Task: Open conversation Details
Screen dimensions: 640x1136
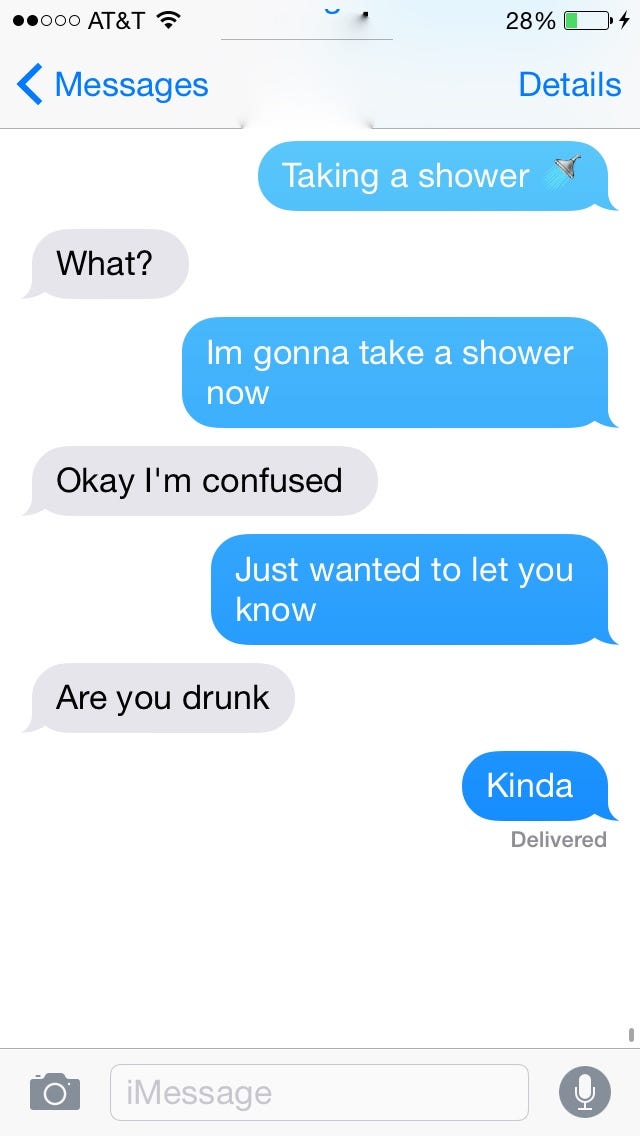Action: coord(569,85)
